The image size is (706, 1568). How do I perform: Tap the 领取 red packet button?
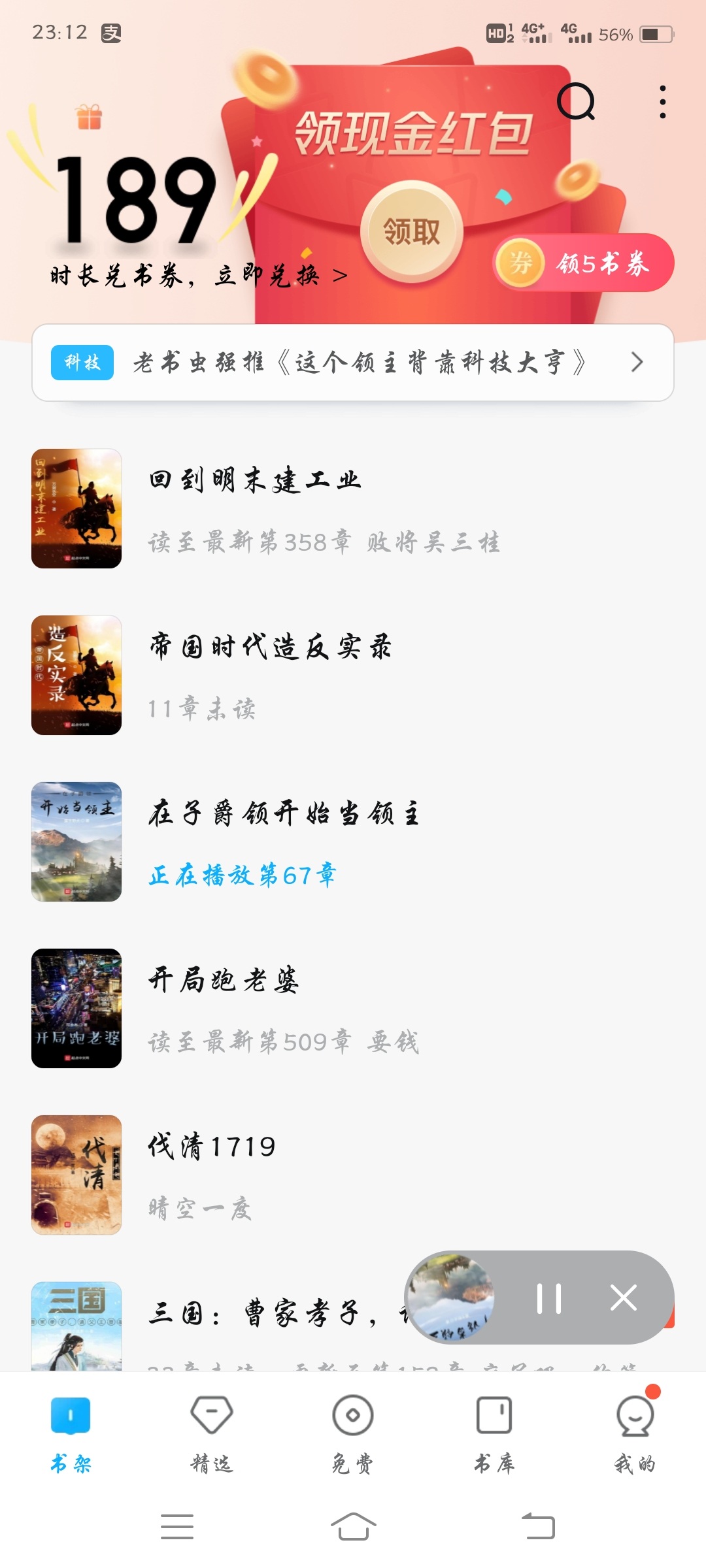(412, 232)
